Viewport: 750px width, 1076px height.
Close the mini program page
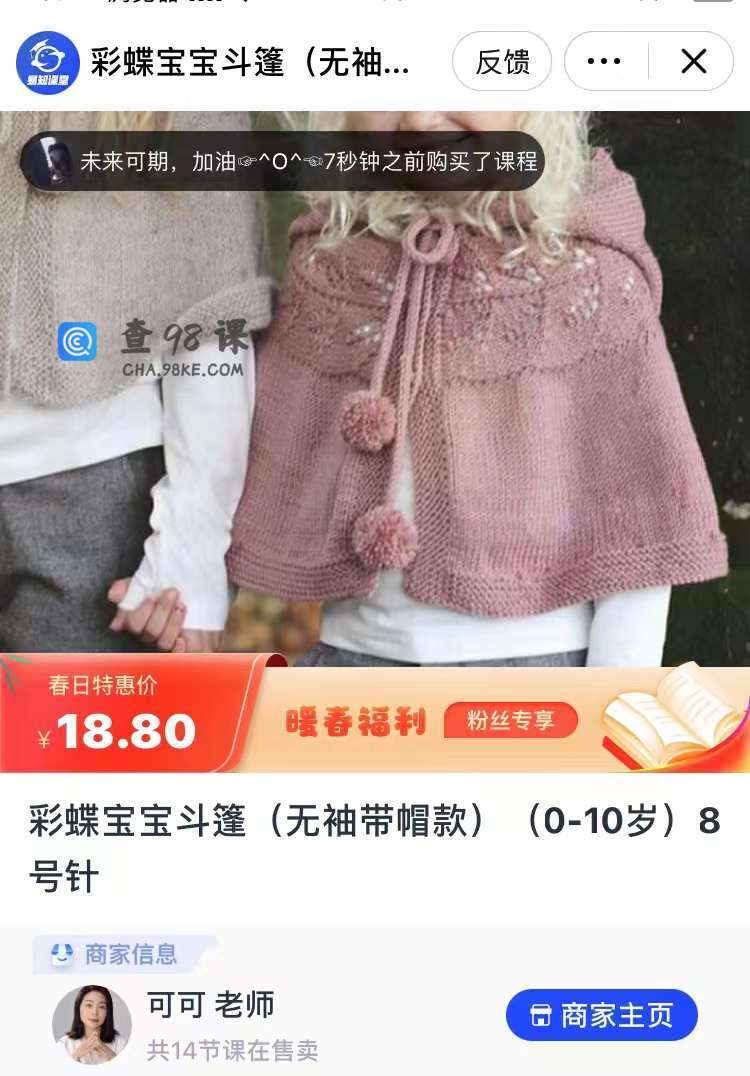[x=693, y=62]
